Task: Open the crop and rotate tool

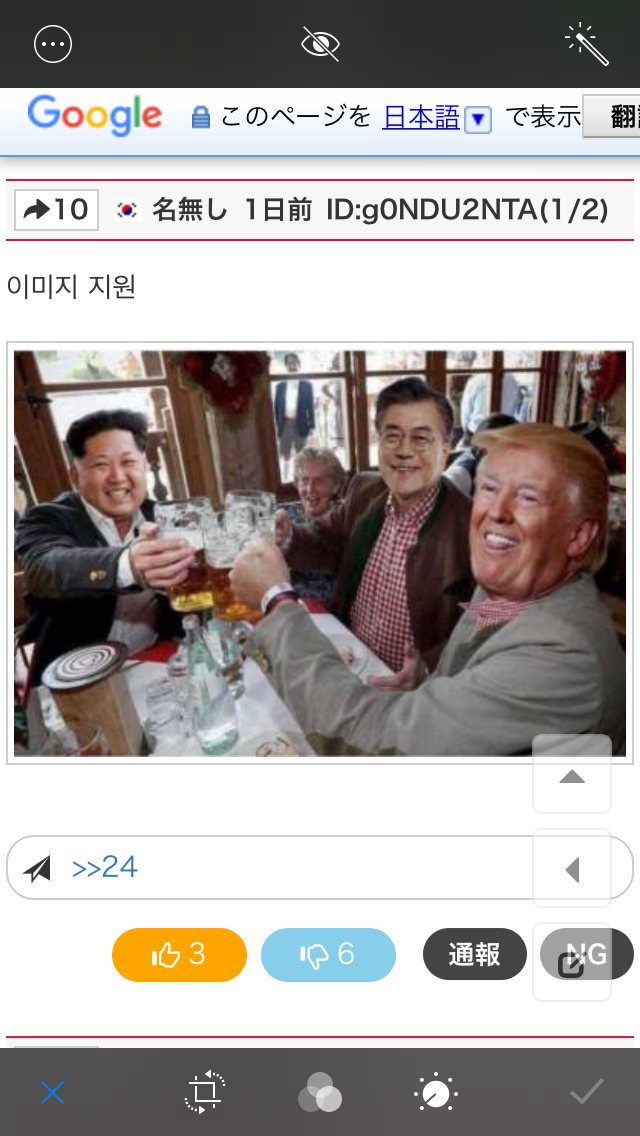Action: tap(205, 1093)
